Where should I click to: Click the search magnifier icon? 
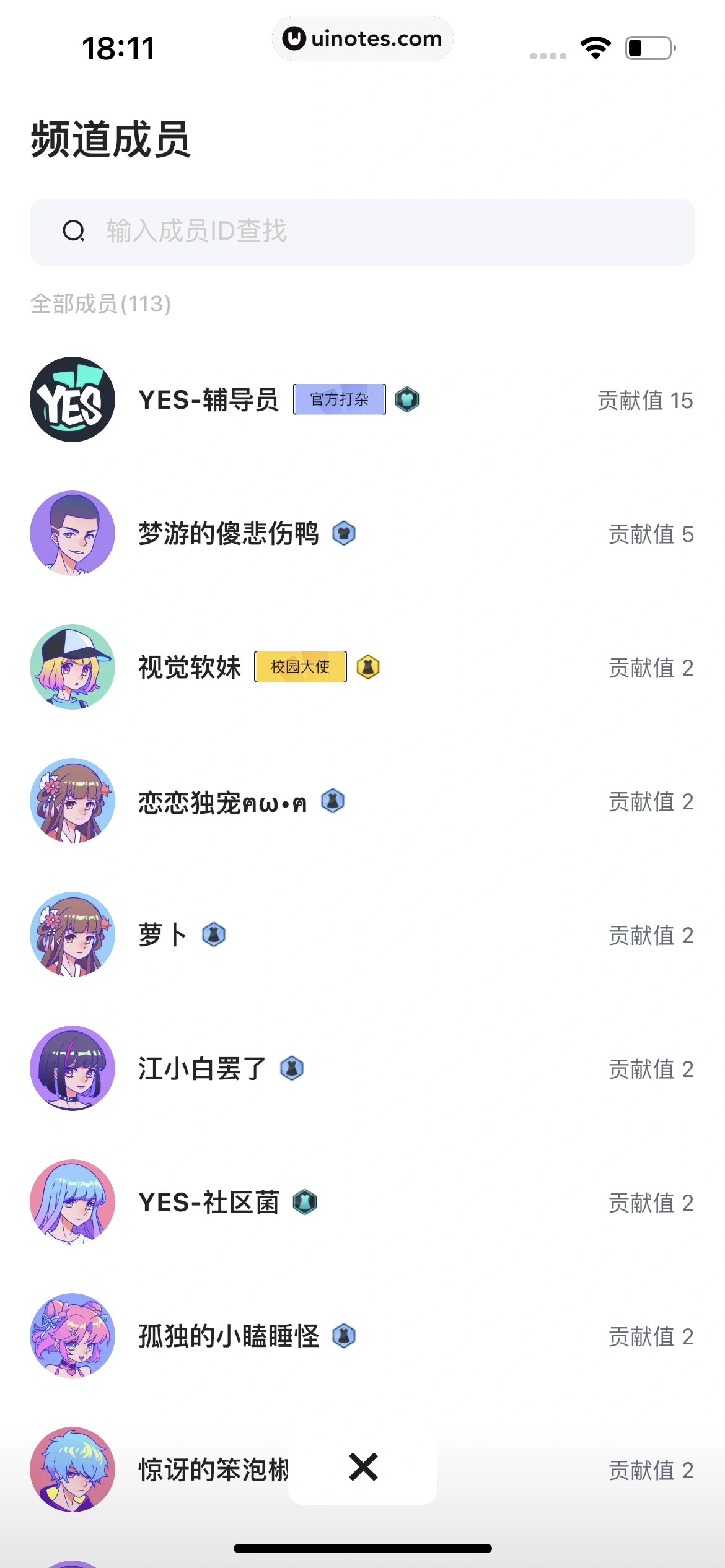(x=74, y=231)
